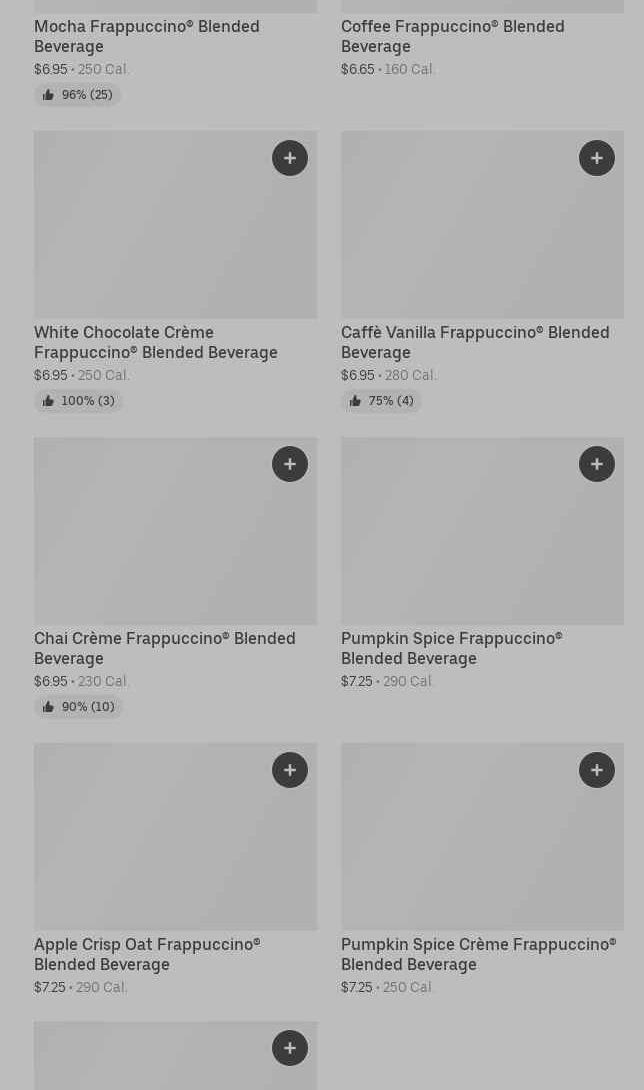
Task: Open Pumpkin Spice Frappuccino $7.25 290 Cal. card
Action: pos(482,564)
